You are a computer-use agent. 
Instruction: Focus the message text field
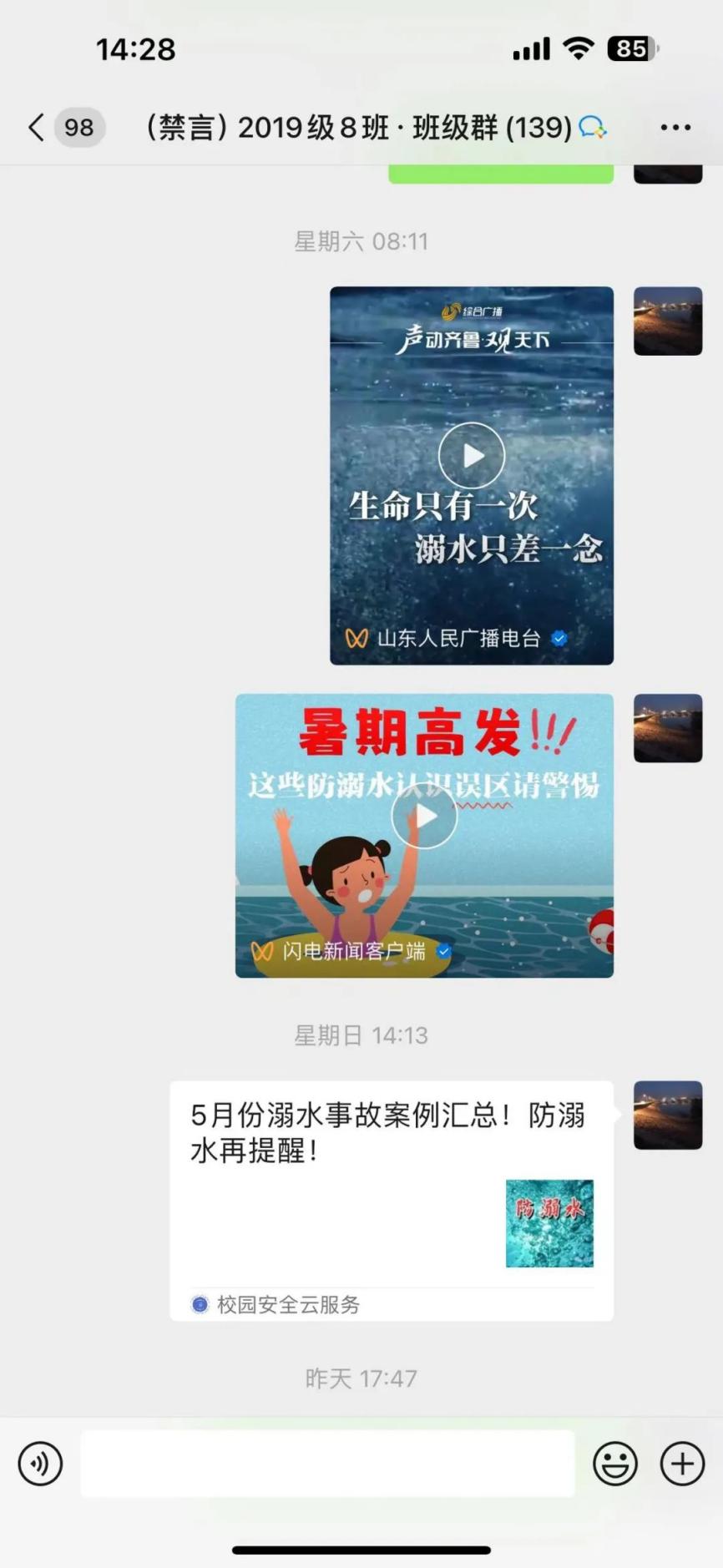(327, 1464)
